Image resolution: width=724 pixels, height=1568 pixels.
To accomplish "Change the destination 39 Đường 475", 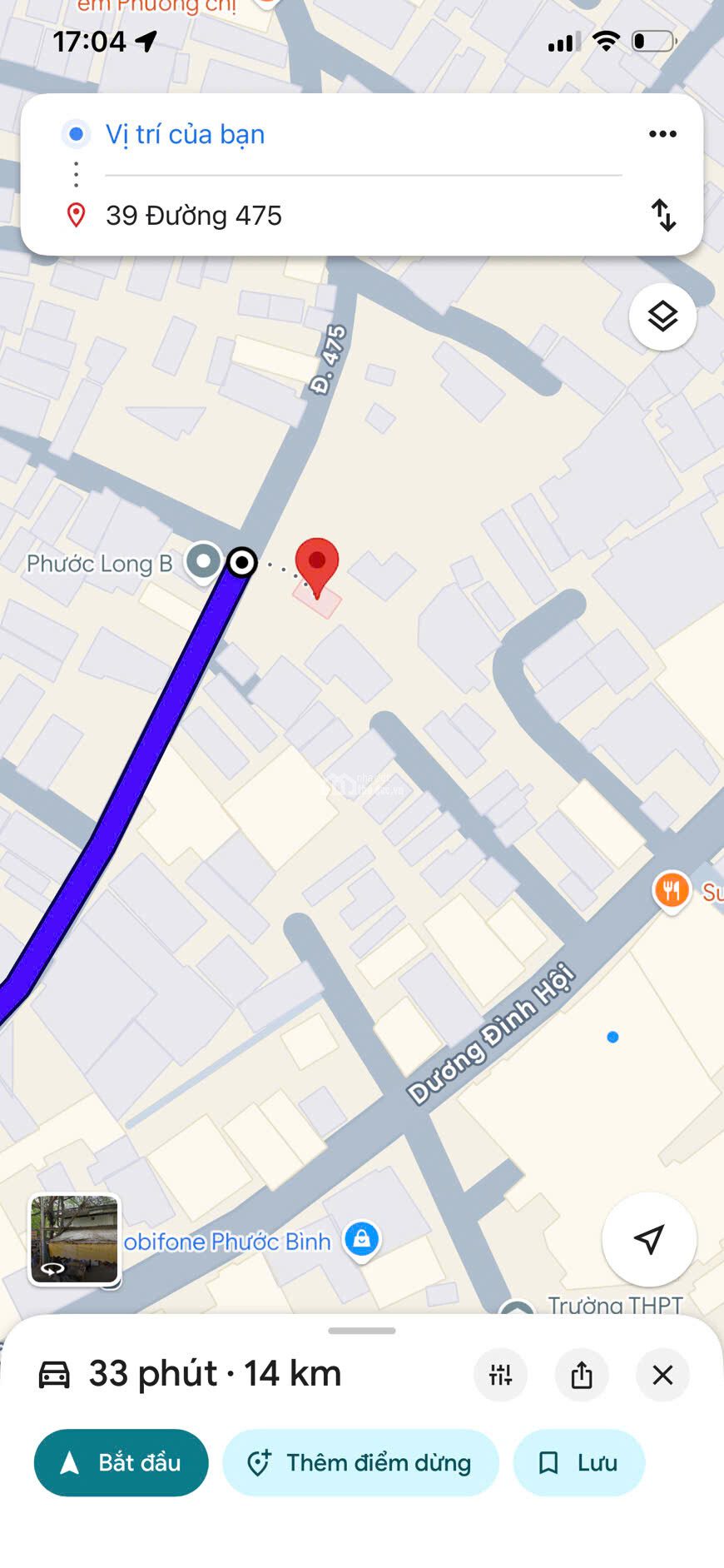I will pyautogui.click(x=362, y=216).
